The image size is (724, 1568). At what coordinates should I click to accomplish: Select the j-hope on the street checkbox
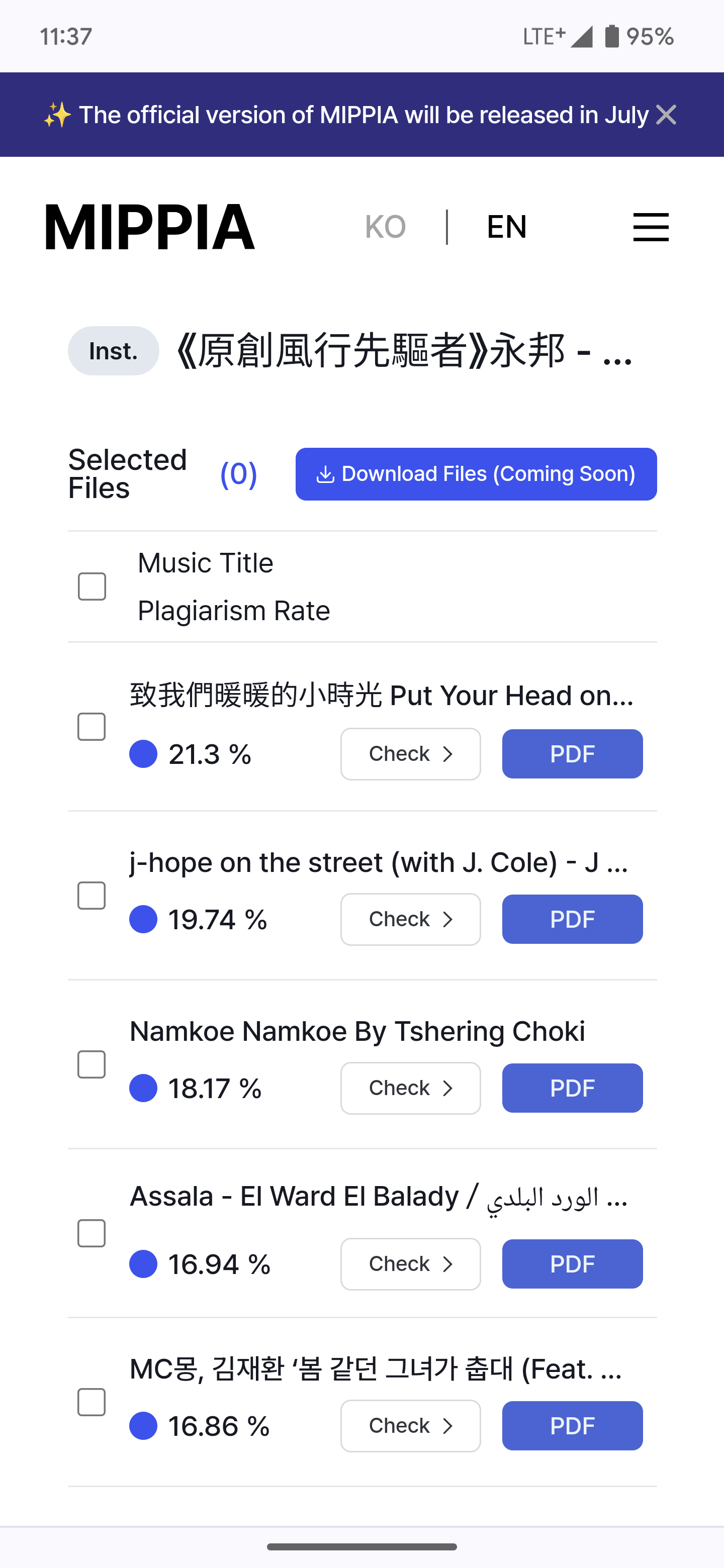tap(92, 896)
